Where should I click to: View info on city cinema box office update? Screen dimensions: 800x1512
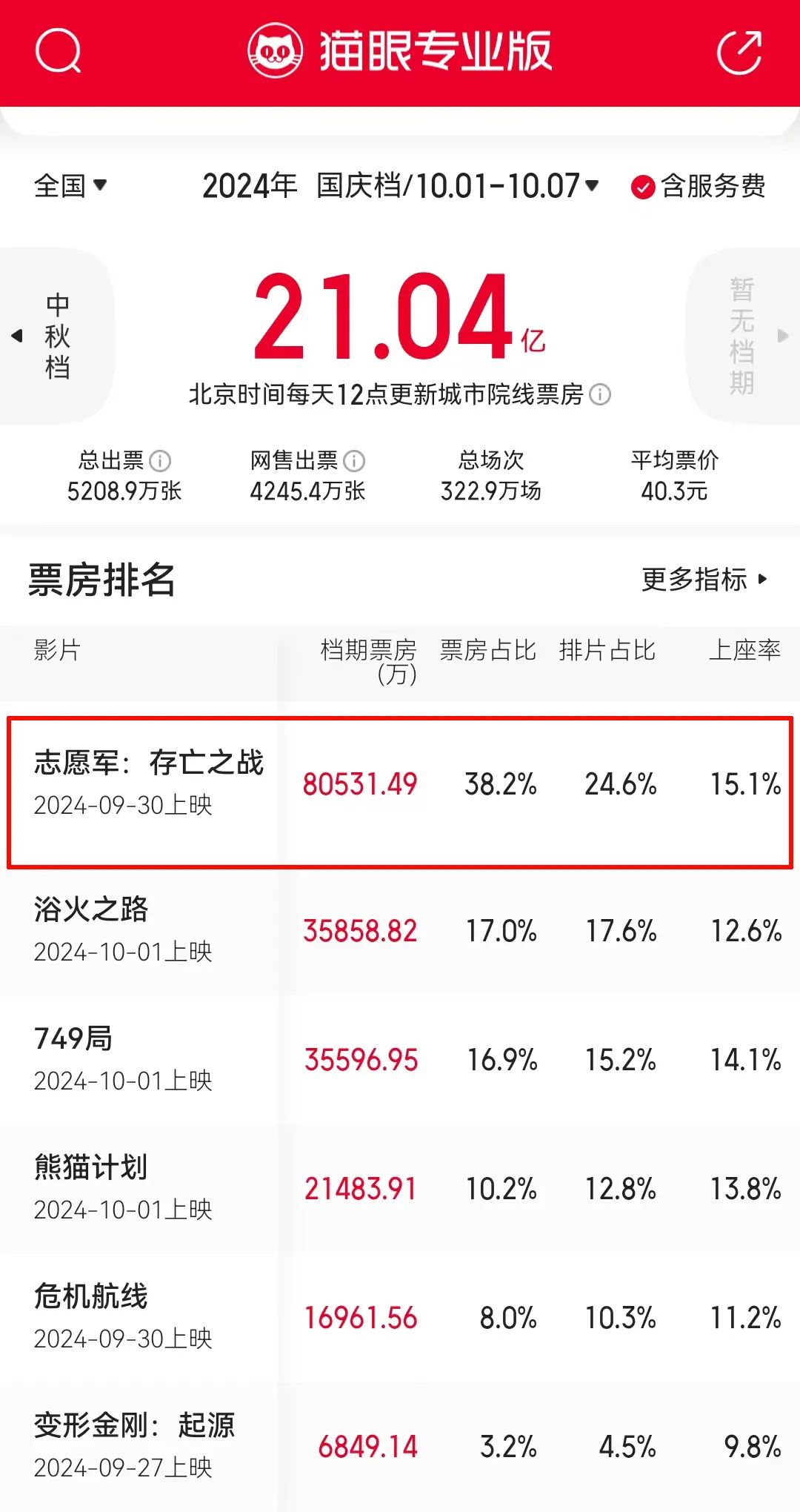pos(600,394)
